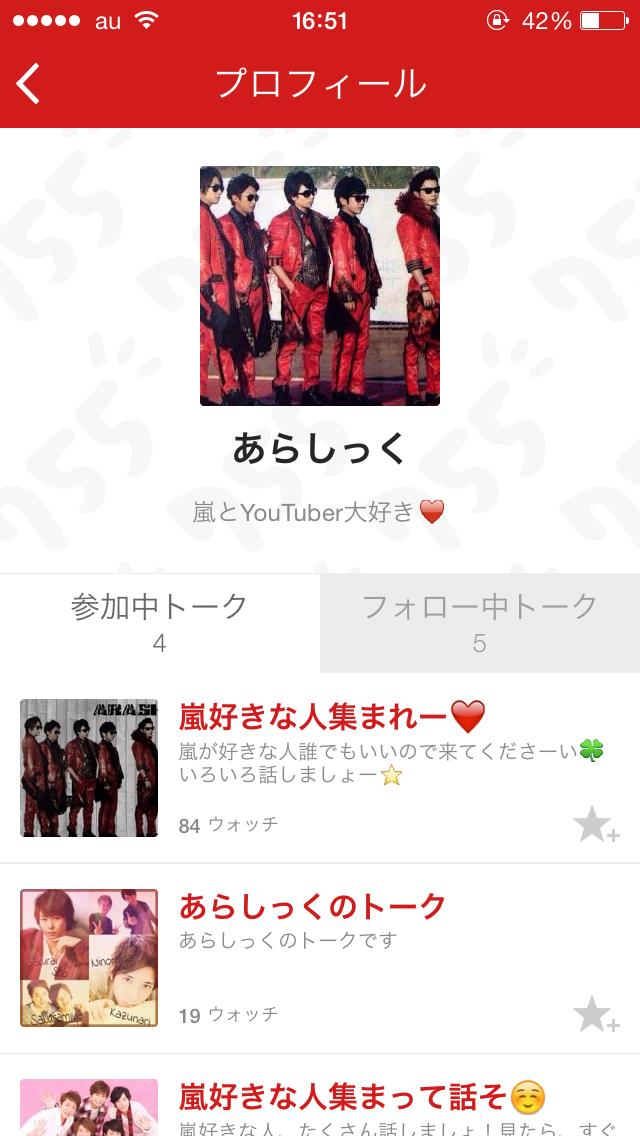This screenshot has height=1136, width=640.
Task: Switch to the フォロー中トーク tab
Action: point(480,622)
